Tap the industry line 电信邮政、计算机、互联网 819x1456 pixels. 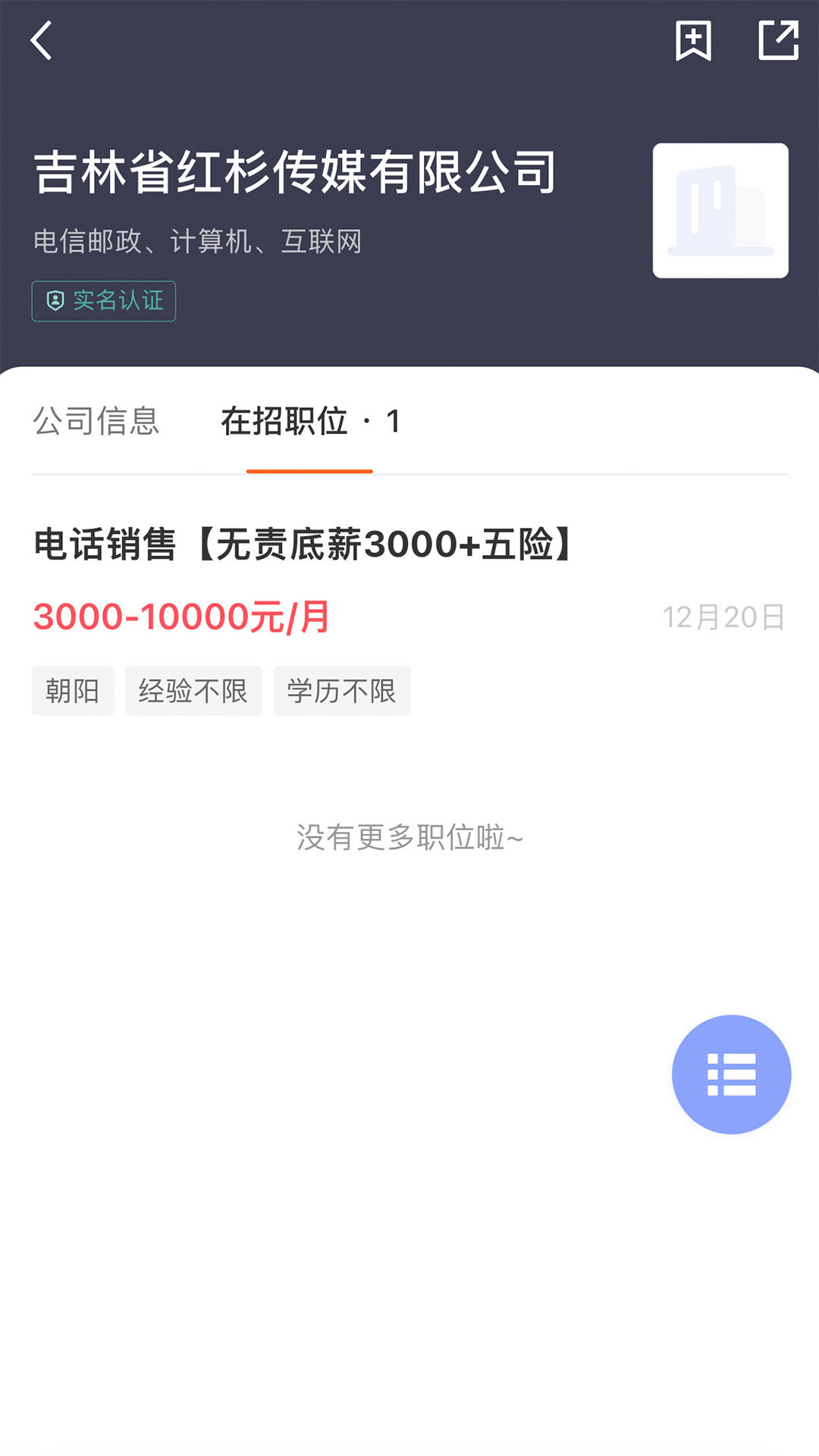pyautogui.click(x=199, y=240)
